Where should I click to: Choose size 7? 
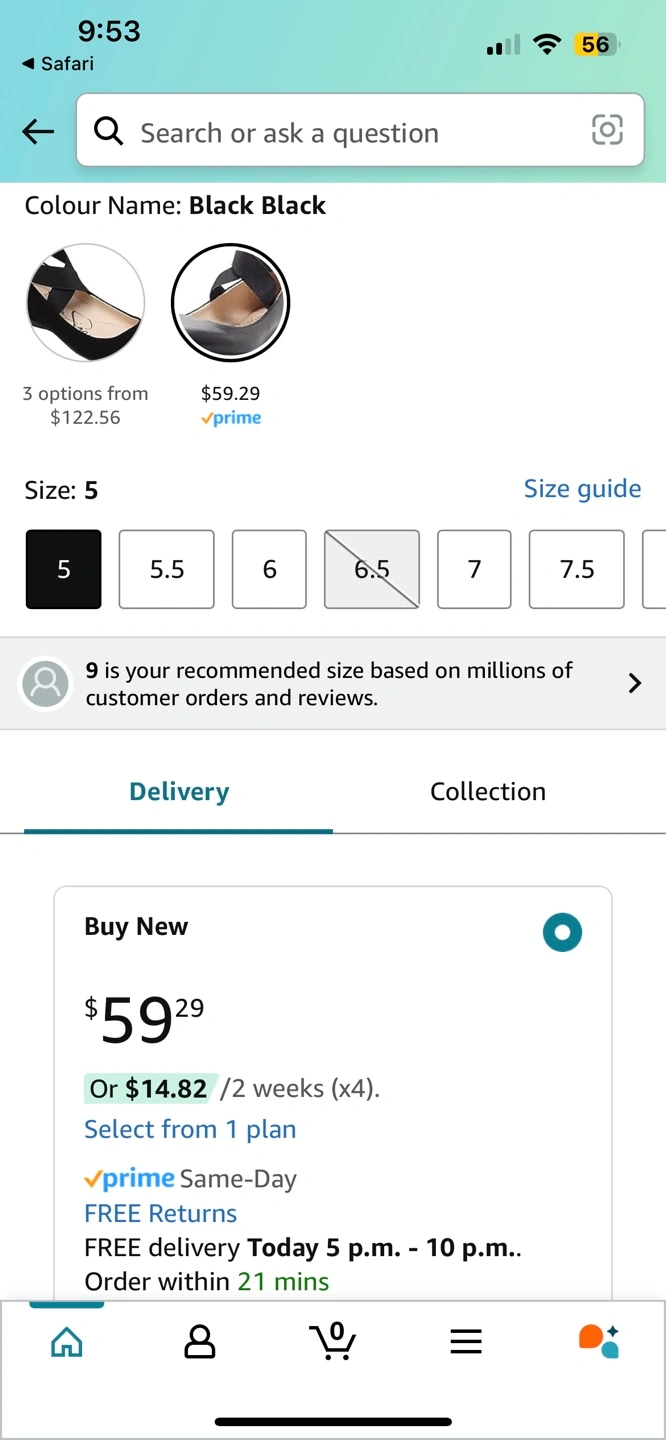click(x=474, y=569)
